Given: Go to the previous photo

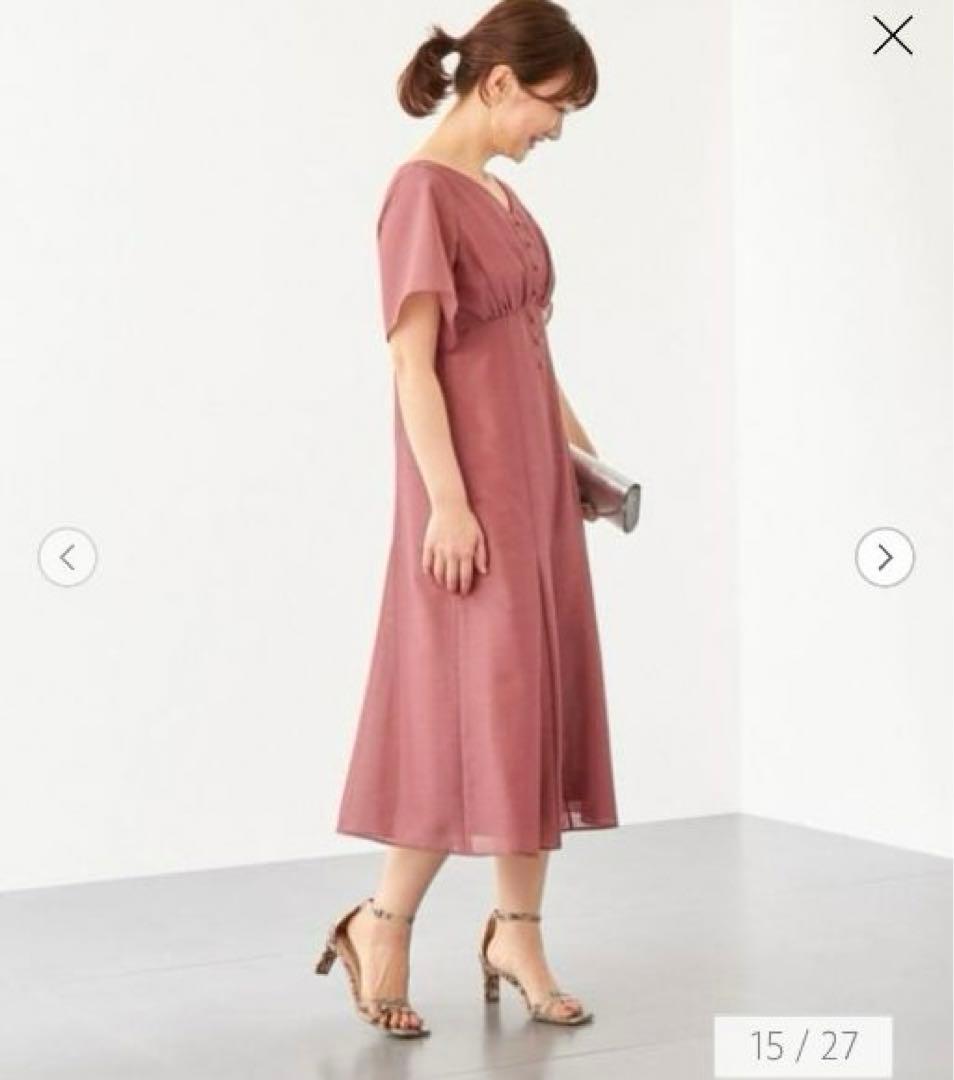Looking at the screenshot, I should [x=67, y=557].
